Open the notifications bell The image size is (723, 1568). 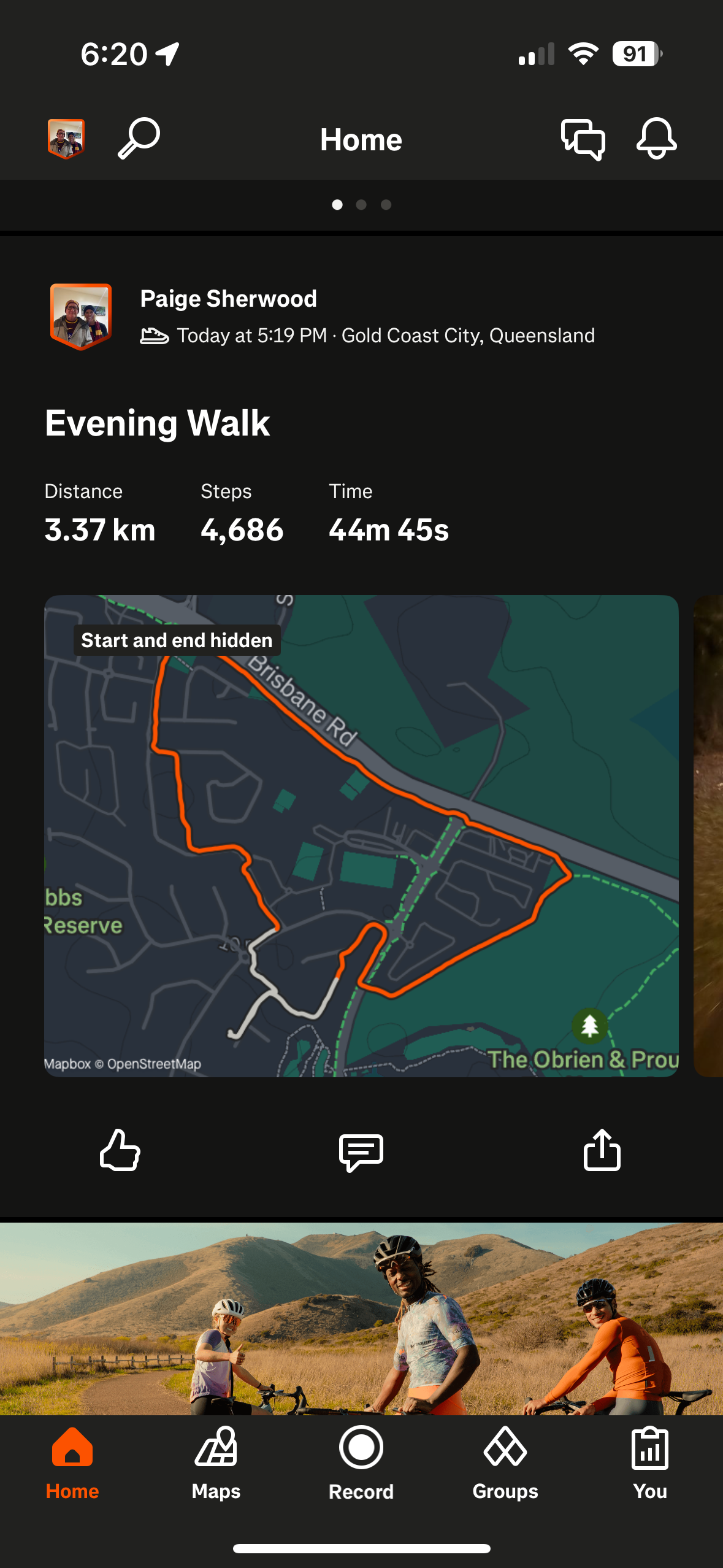[x=656, y=139]
